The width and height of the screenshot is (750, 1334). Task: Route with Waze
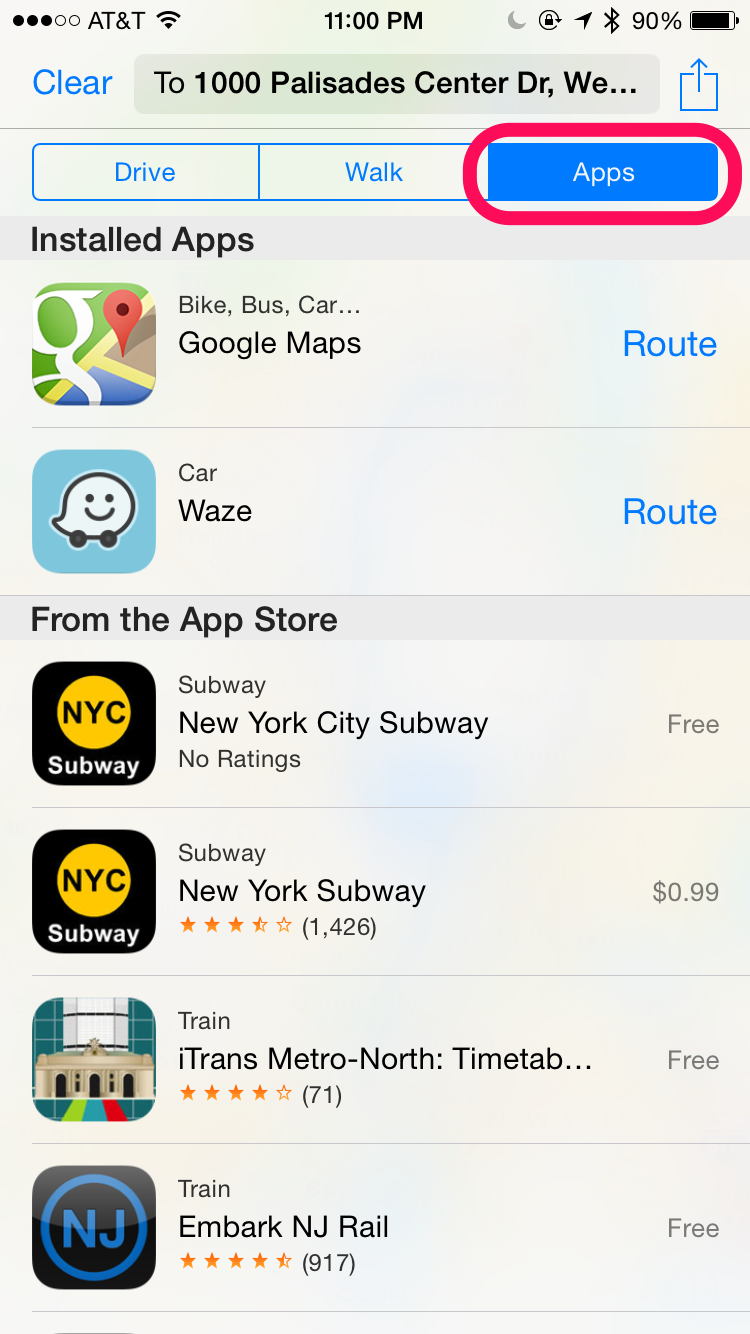[x=669, y=512]
